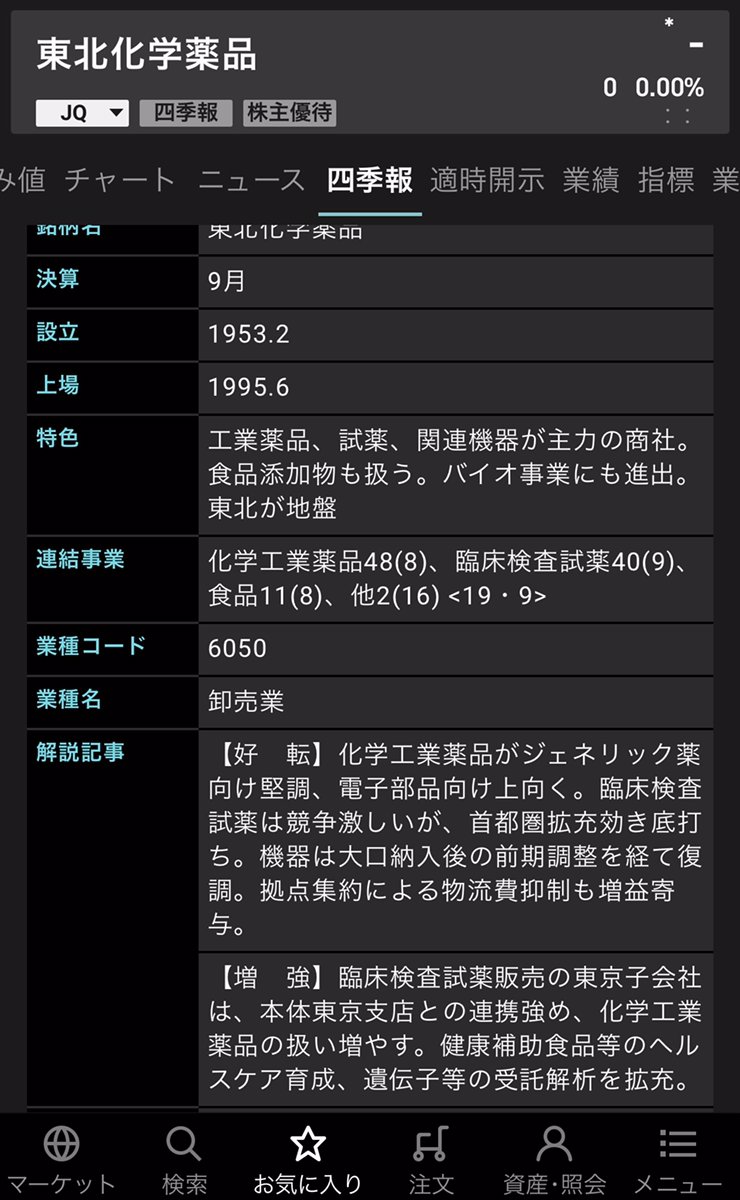Switch to the ニュース tab

pyautogui.click(x=251, y=180)
